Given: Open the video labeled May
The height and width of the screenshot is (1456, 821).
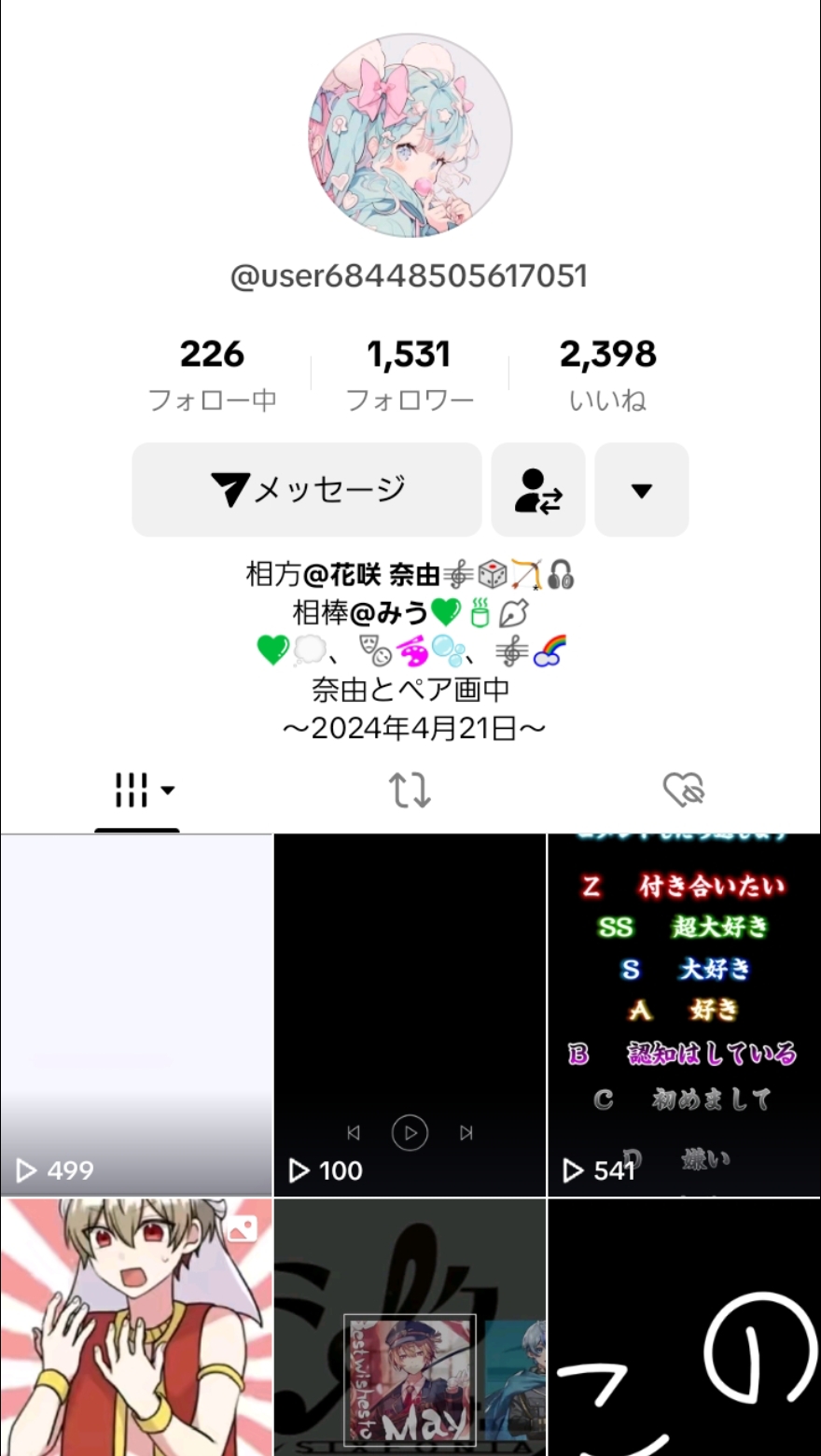Looking at the screenshot, I should [x=410, y=1327].
